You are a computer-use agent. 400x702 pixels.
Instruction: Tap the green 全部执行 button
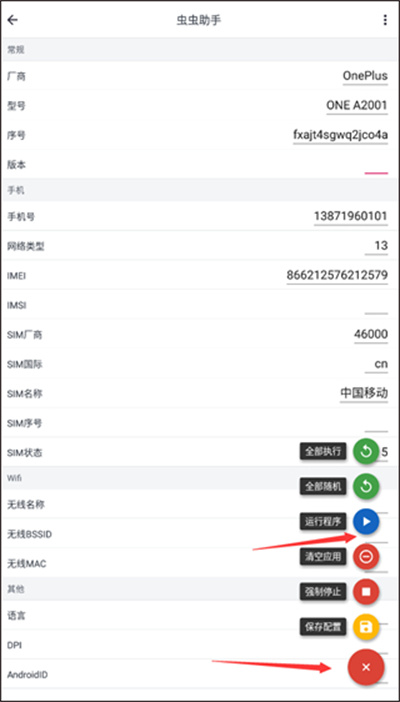366,451
